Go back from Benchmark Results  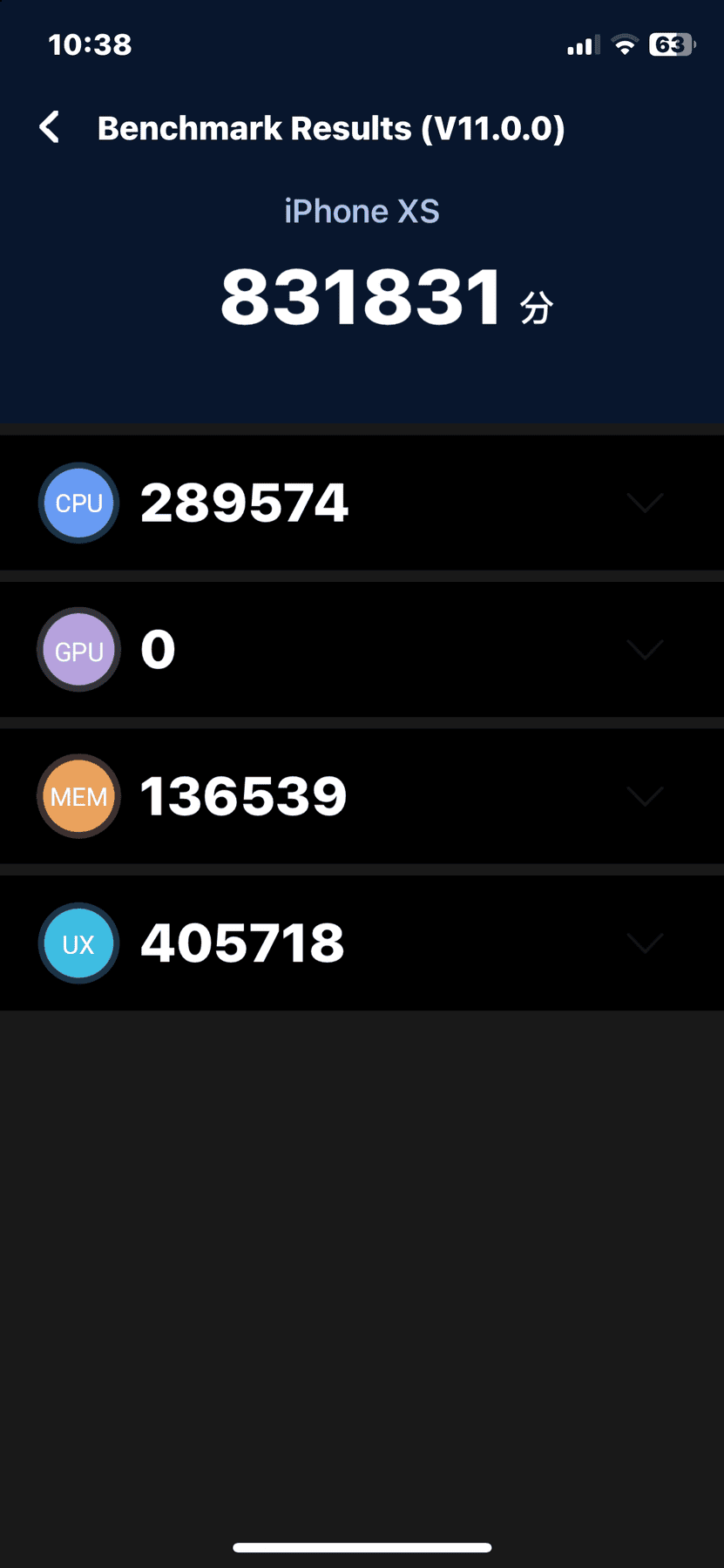point(51,127)
